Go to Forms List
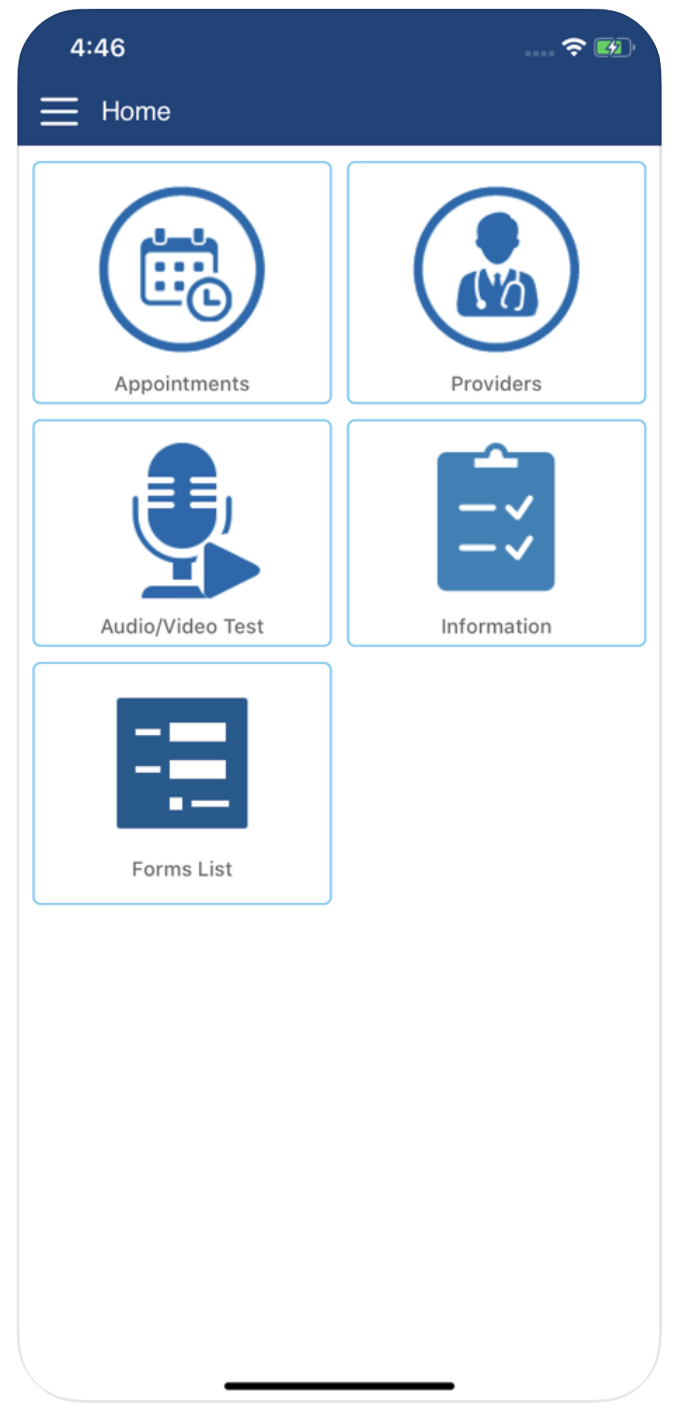Screen dimensions: 676x1416 [182, 783]
